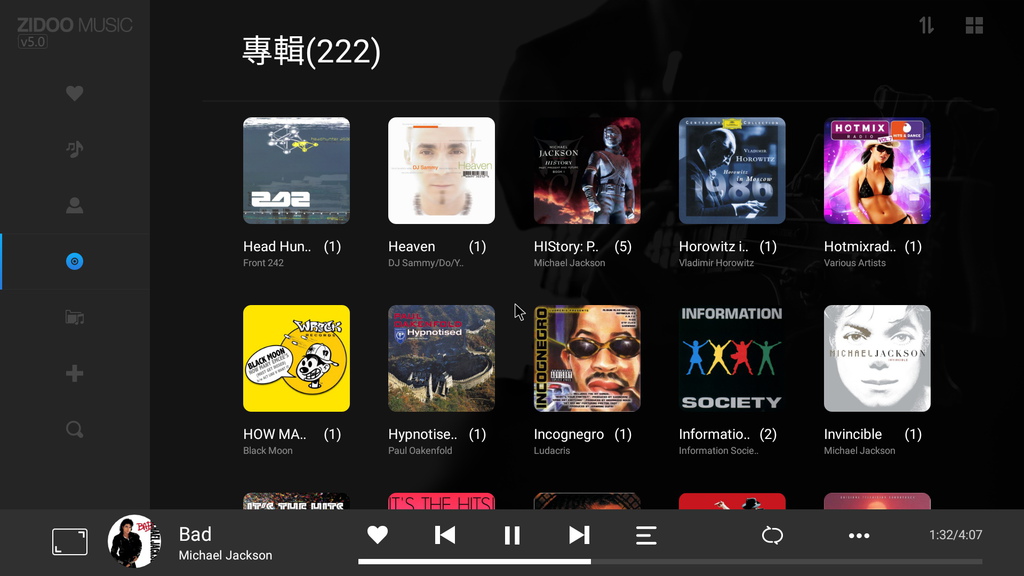Open the Folders section in sidebar
Viewport: 1024px width, 576px height.
coord(74,318)
